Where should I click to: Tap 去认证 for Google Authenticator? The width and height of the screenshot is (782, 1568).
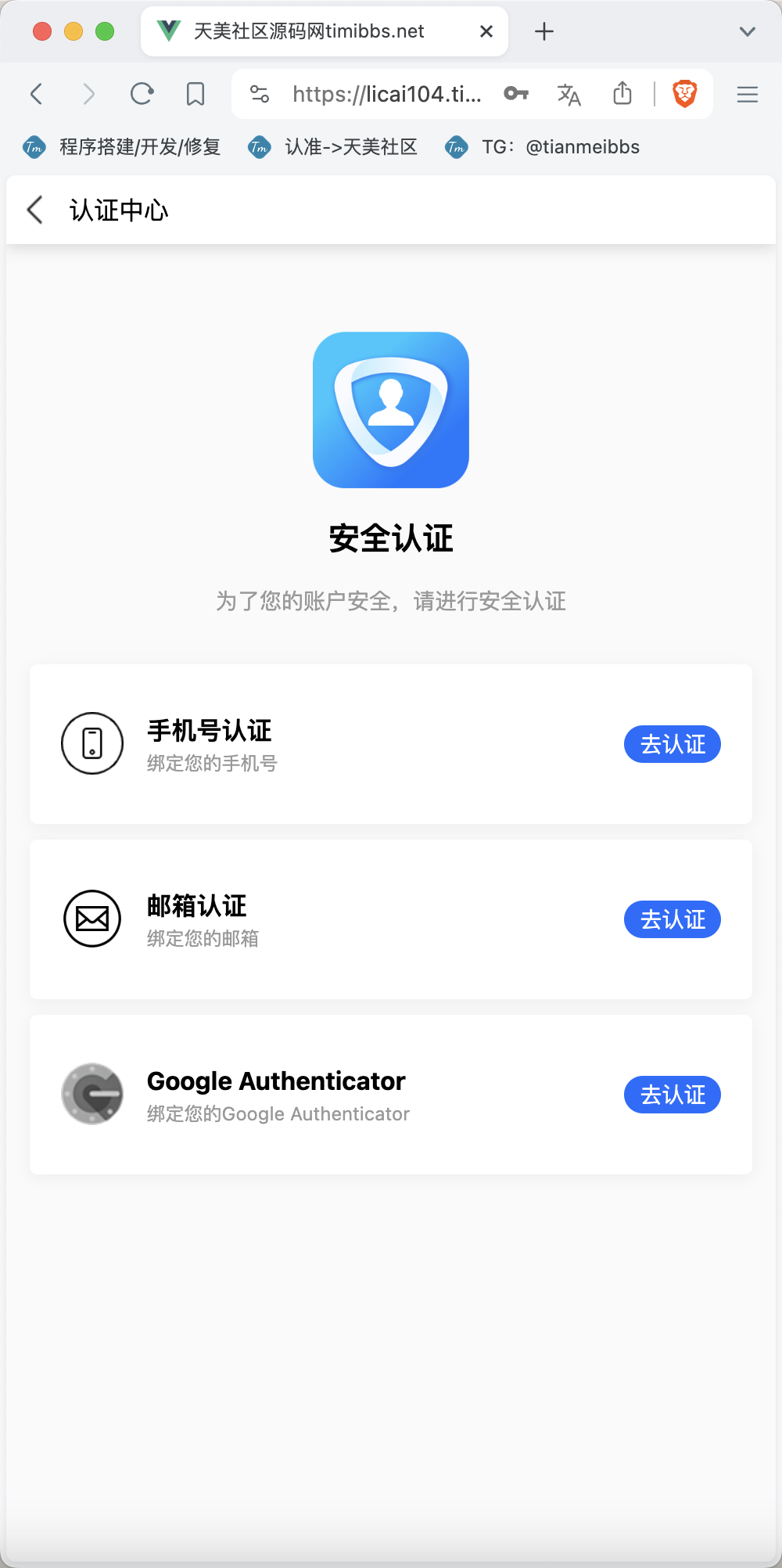(x=673, y=1095)
